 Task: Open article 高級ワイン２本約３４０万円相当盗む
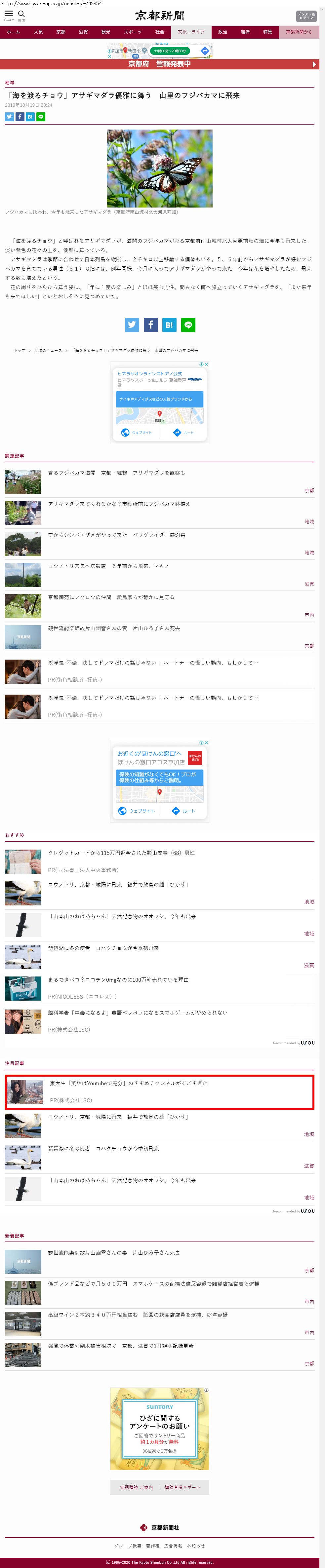[x=138, y=1315]
